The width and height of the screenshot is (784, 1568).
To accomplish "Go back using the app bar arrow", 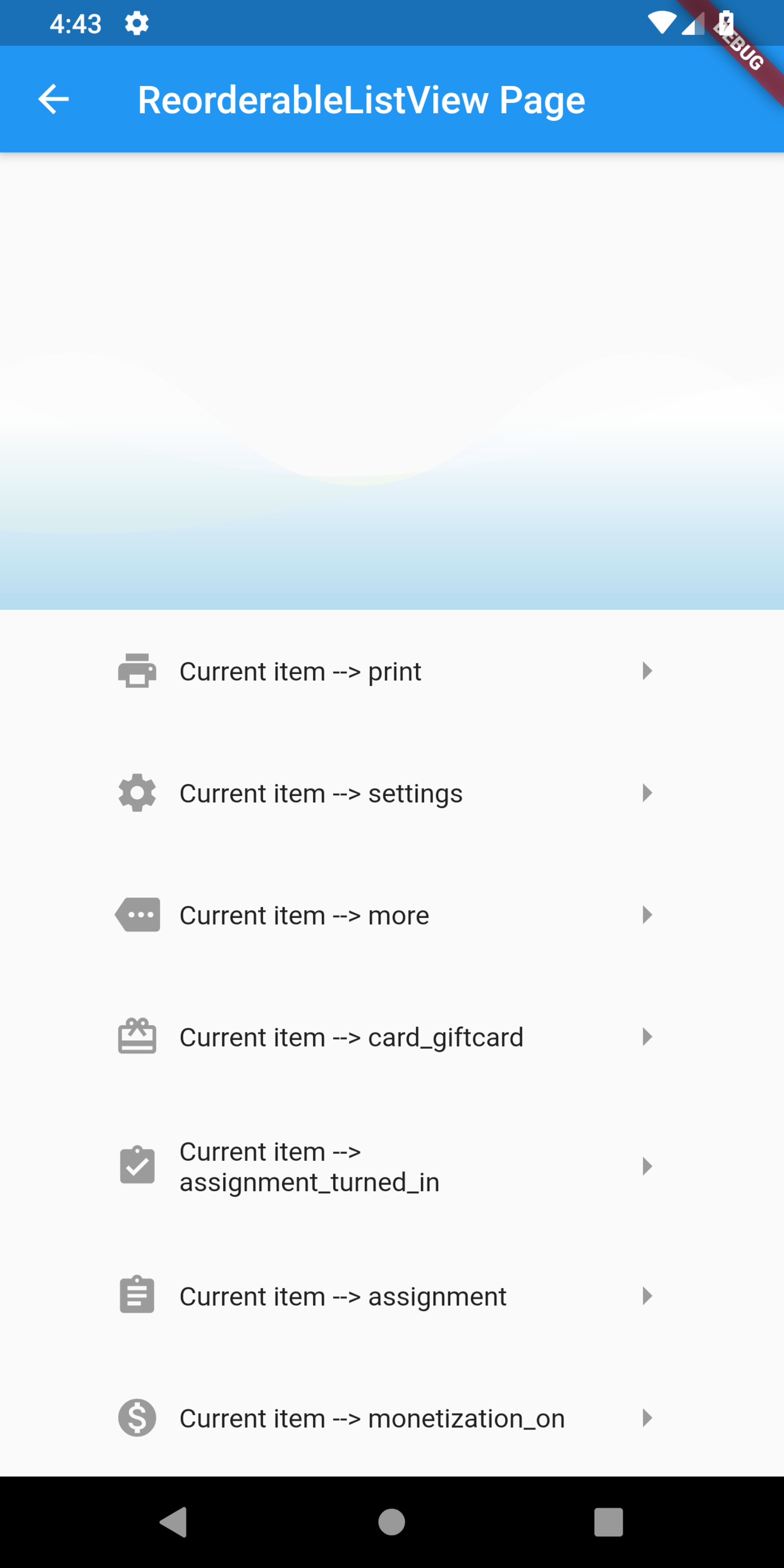I will coord(53,99).
